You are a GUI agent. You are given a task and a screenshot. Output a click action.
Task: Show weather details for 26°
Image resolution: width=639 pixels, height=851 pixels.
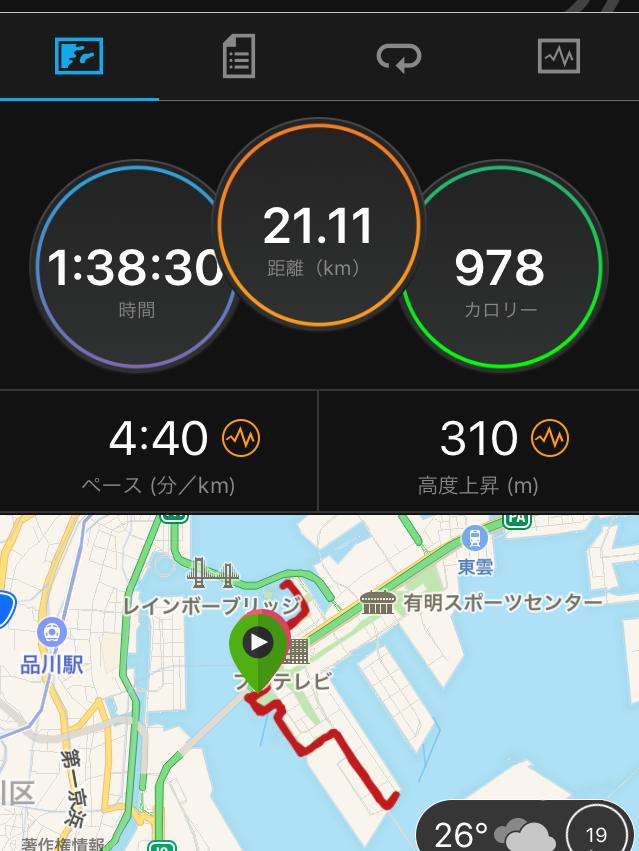[x=492, y=832]
